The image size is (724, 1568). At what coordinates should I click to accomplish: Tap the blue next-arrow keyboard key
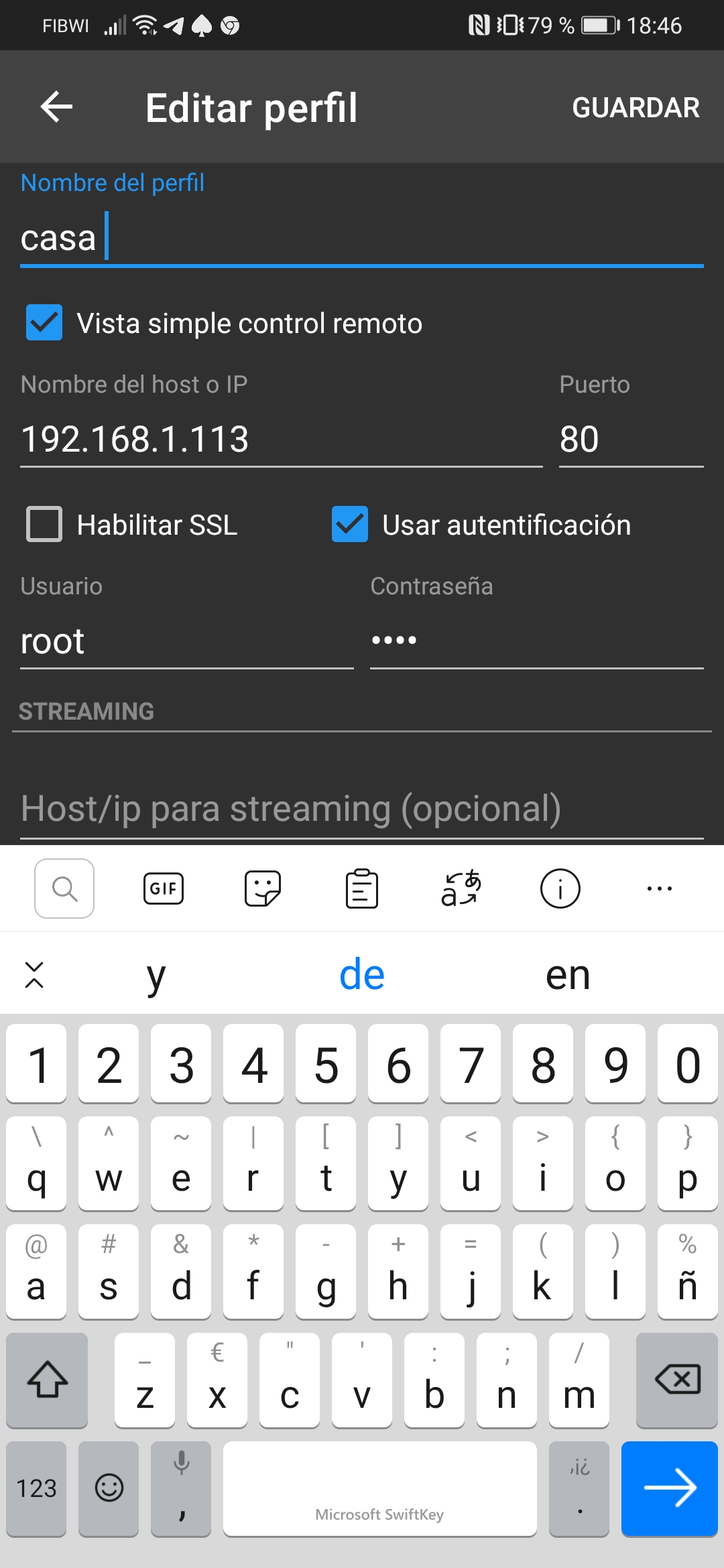pos(669,1488)
